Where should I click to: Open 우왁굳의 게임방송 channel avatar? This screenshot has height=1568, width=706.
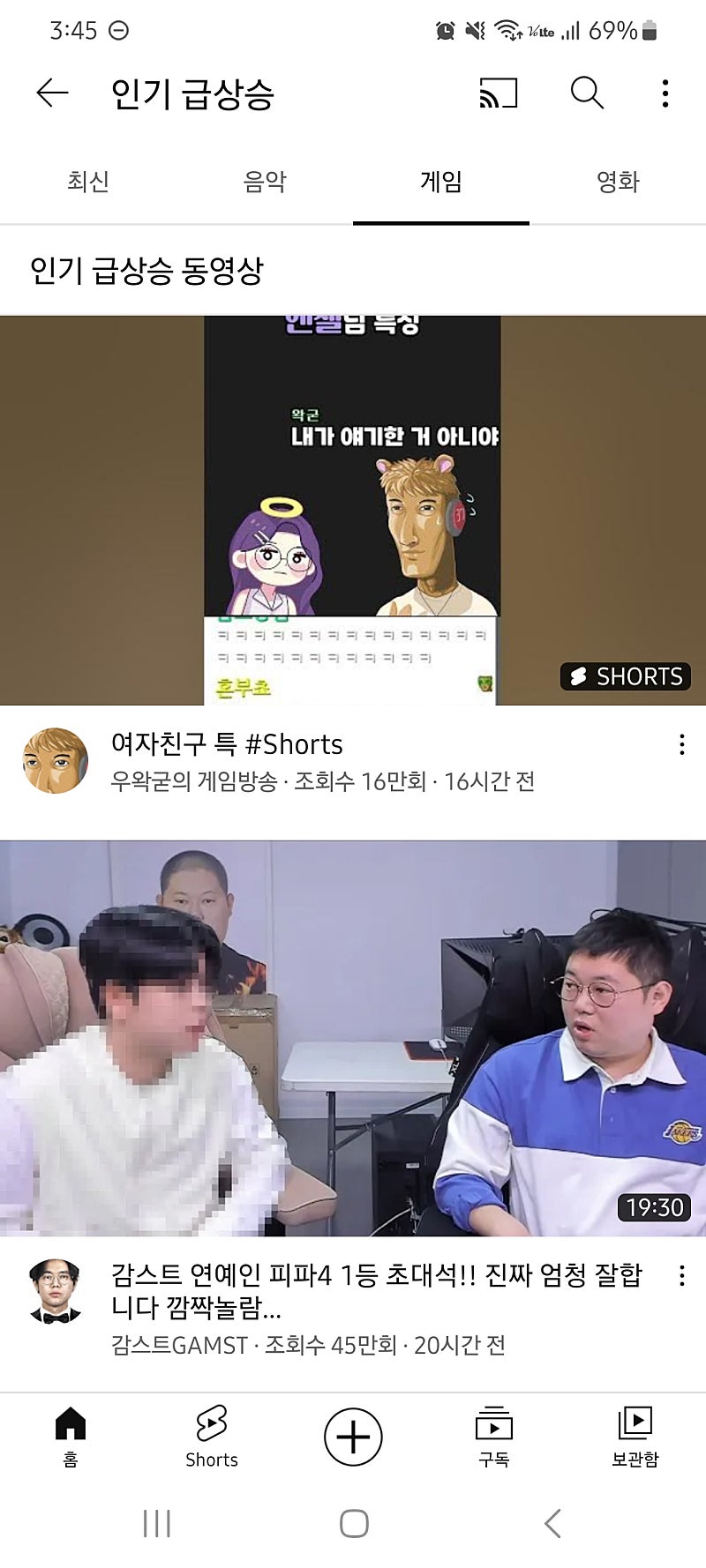[55, 760]
